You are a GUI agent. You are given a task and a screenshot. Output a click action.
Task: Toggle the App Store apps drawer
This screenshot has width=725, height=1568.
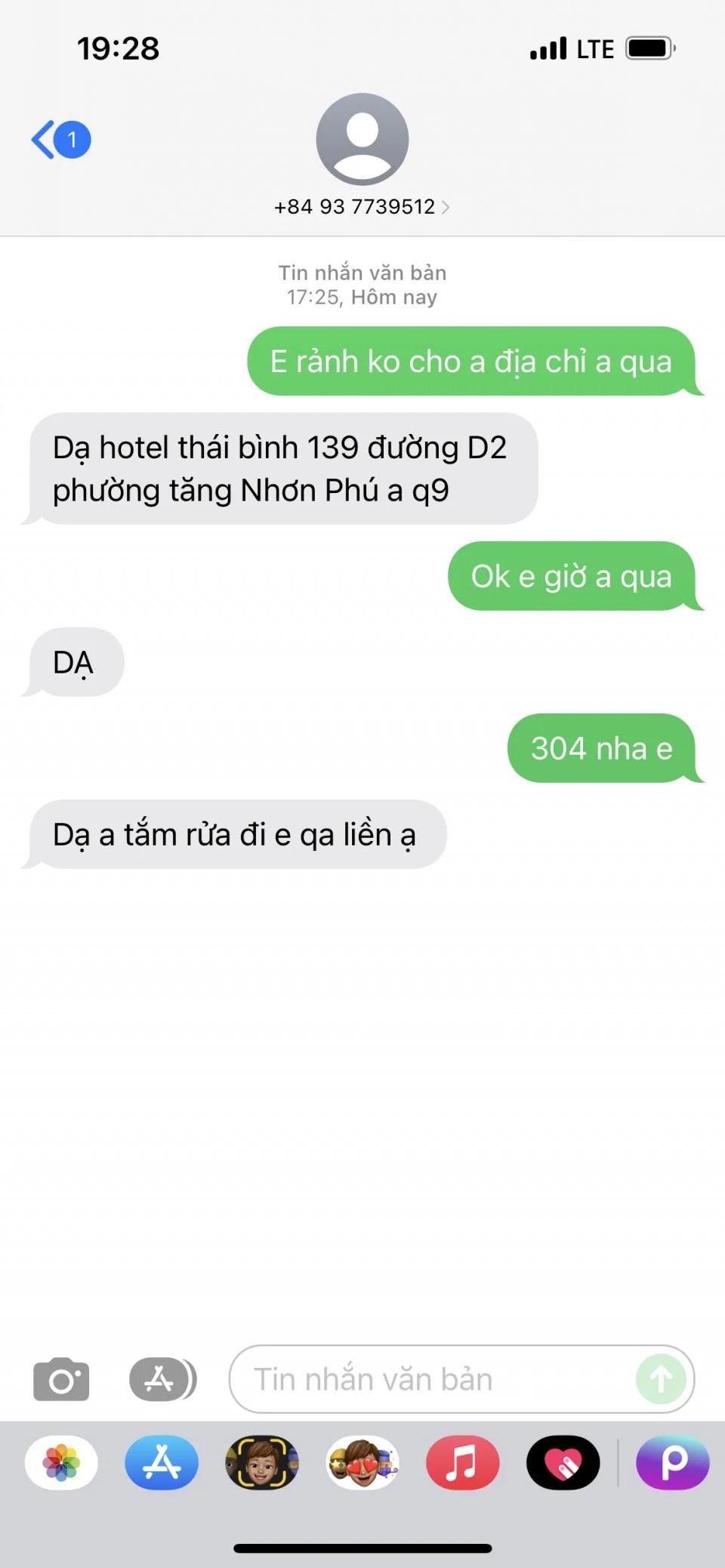(162, 1379)
